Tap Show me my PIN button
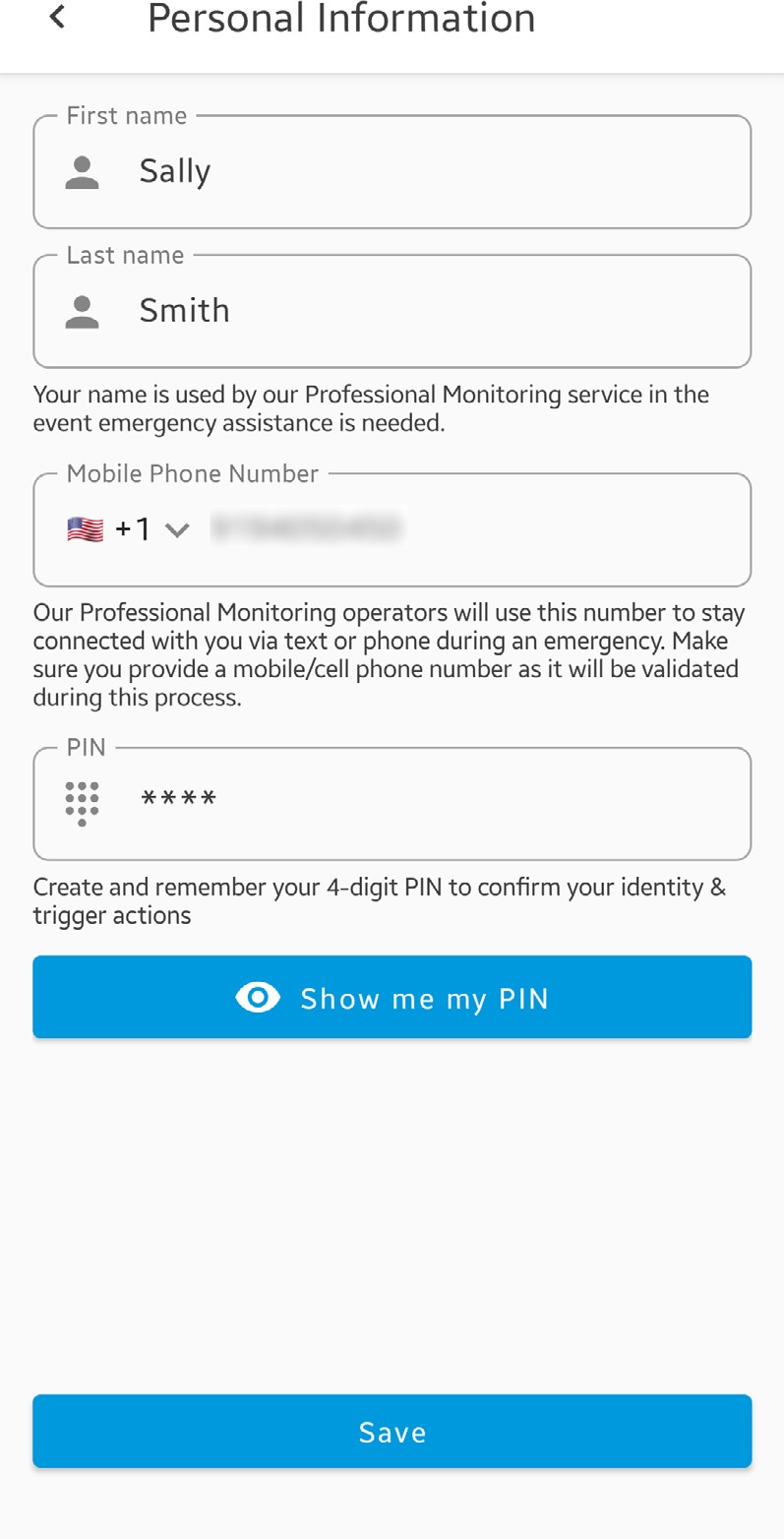 392,998
